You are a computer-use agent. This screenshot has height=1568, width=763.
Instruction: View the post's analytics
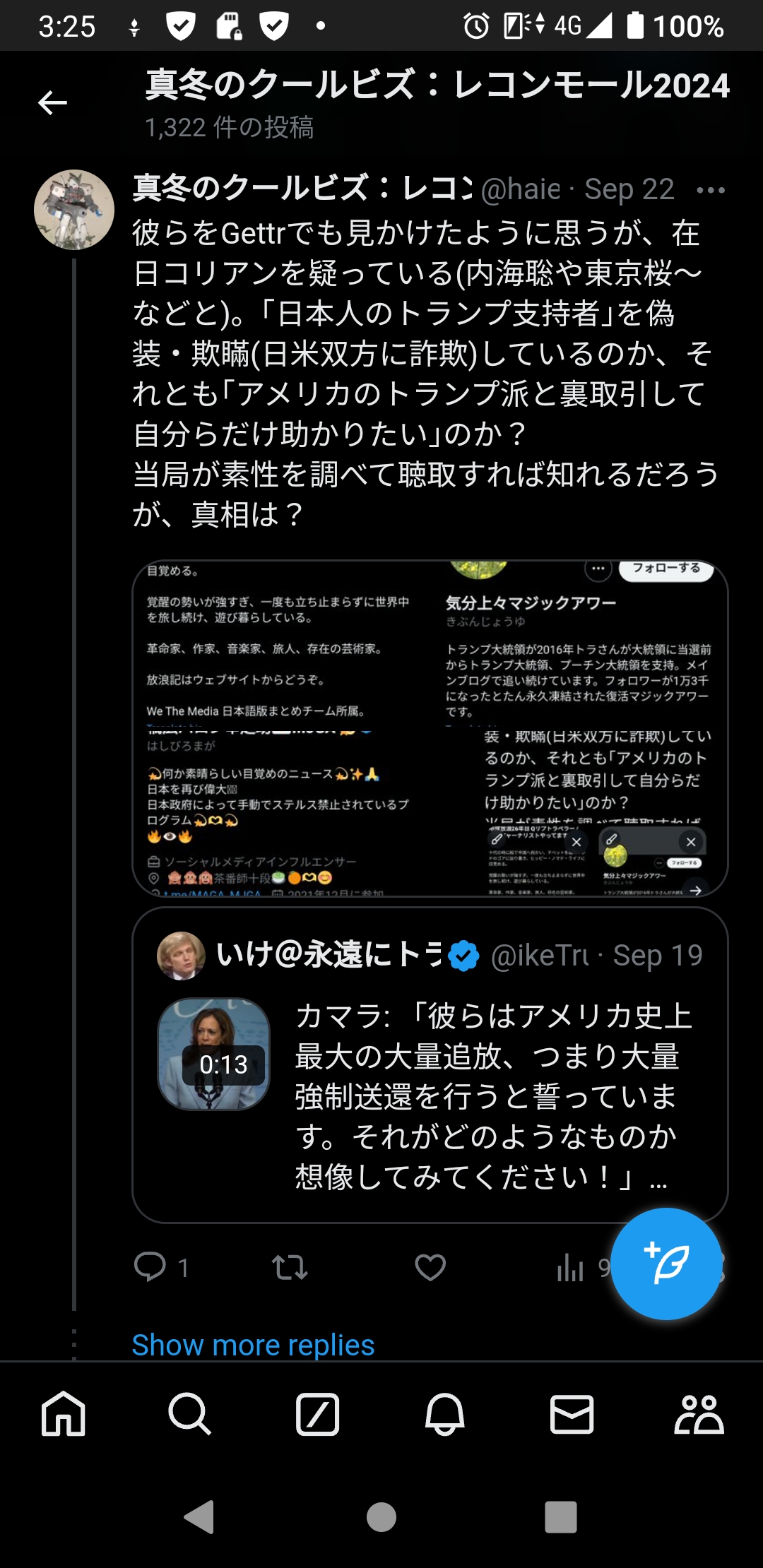[571, 1268]
